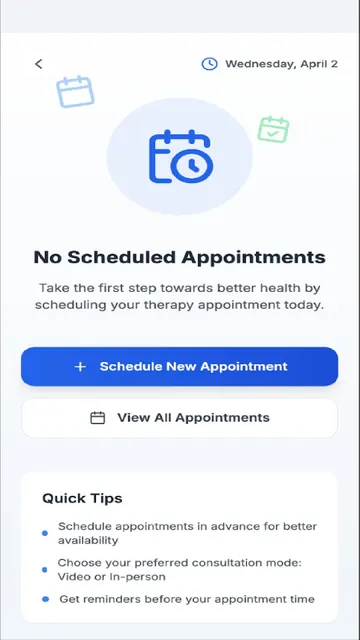Go back using the top-left arrow
The height and width of the screenshot is (640, 360).
(38, 64)
